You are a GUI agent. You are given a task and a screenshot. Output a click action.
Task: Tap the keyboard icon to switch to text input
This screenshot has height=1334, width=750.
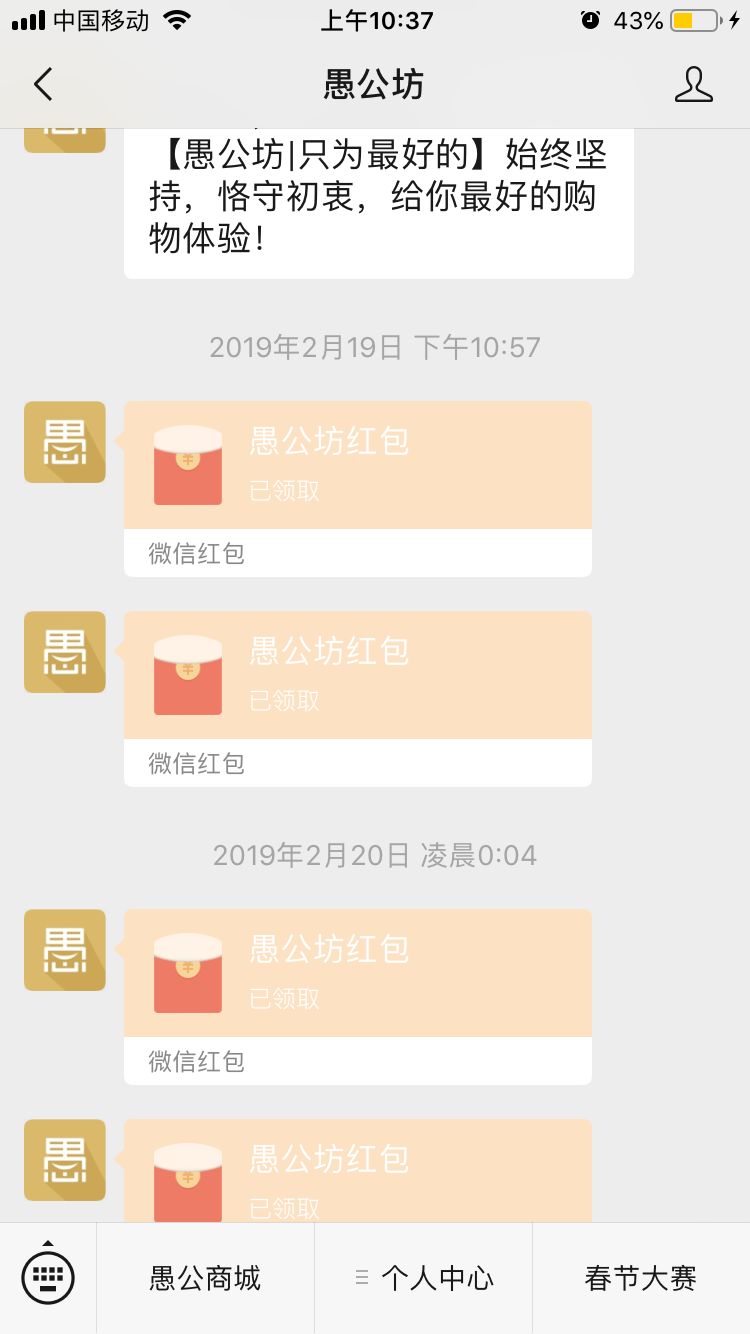coord(48,1276)
